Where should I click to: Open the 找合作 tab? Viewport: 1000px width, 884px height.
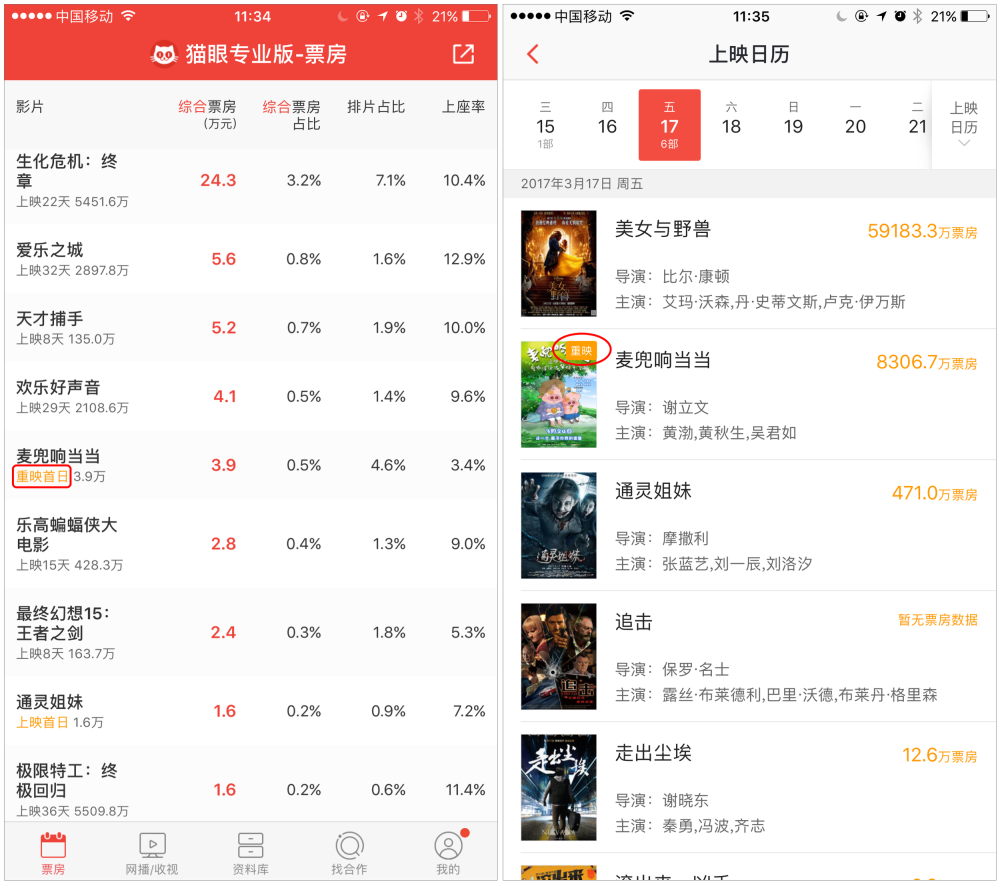pyautogui.click(x=349, y=853)
